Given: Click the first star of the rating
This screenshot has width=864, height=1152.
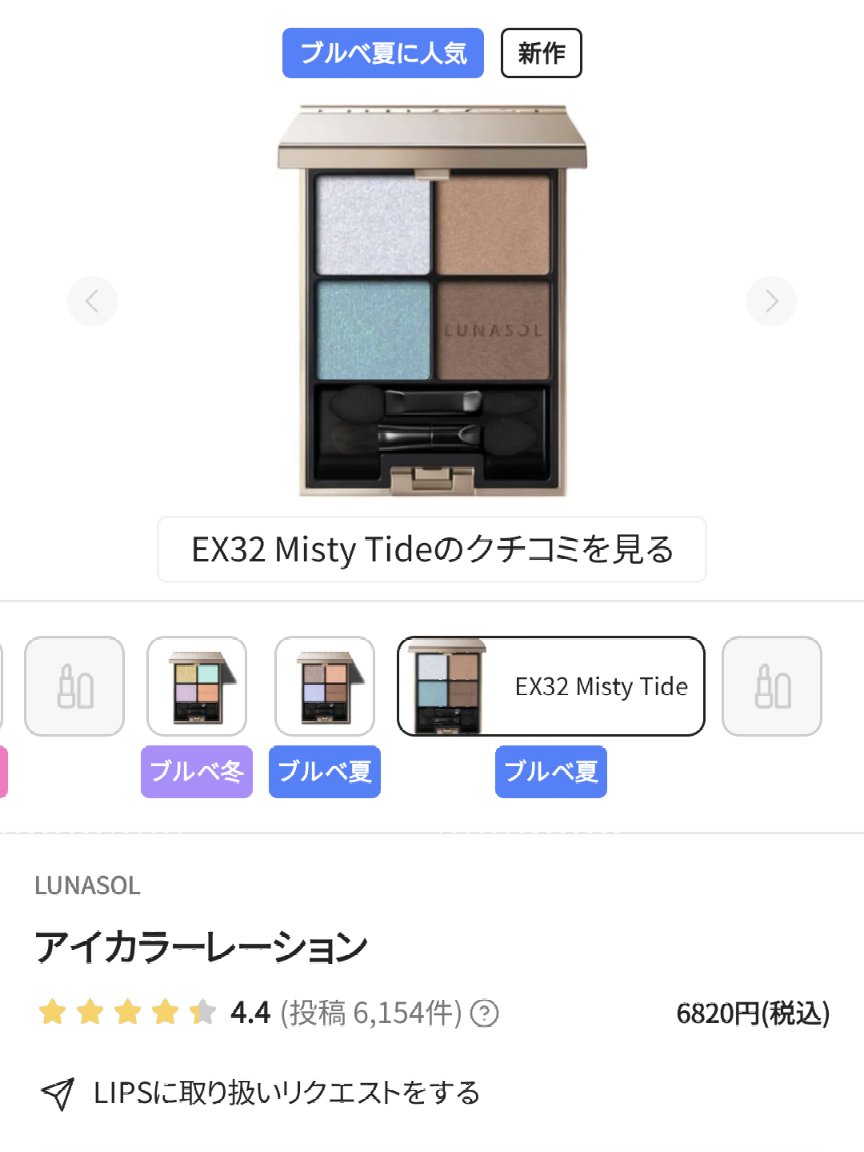Looking at the screenshot, I should pos(50,1012).
